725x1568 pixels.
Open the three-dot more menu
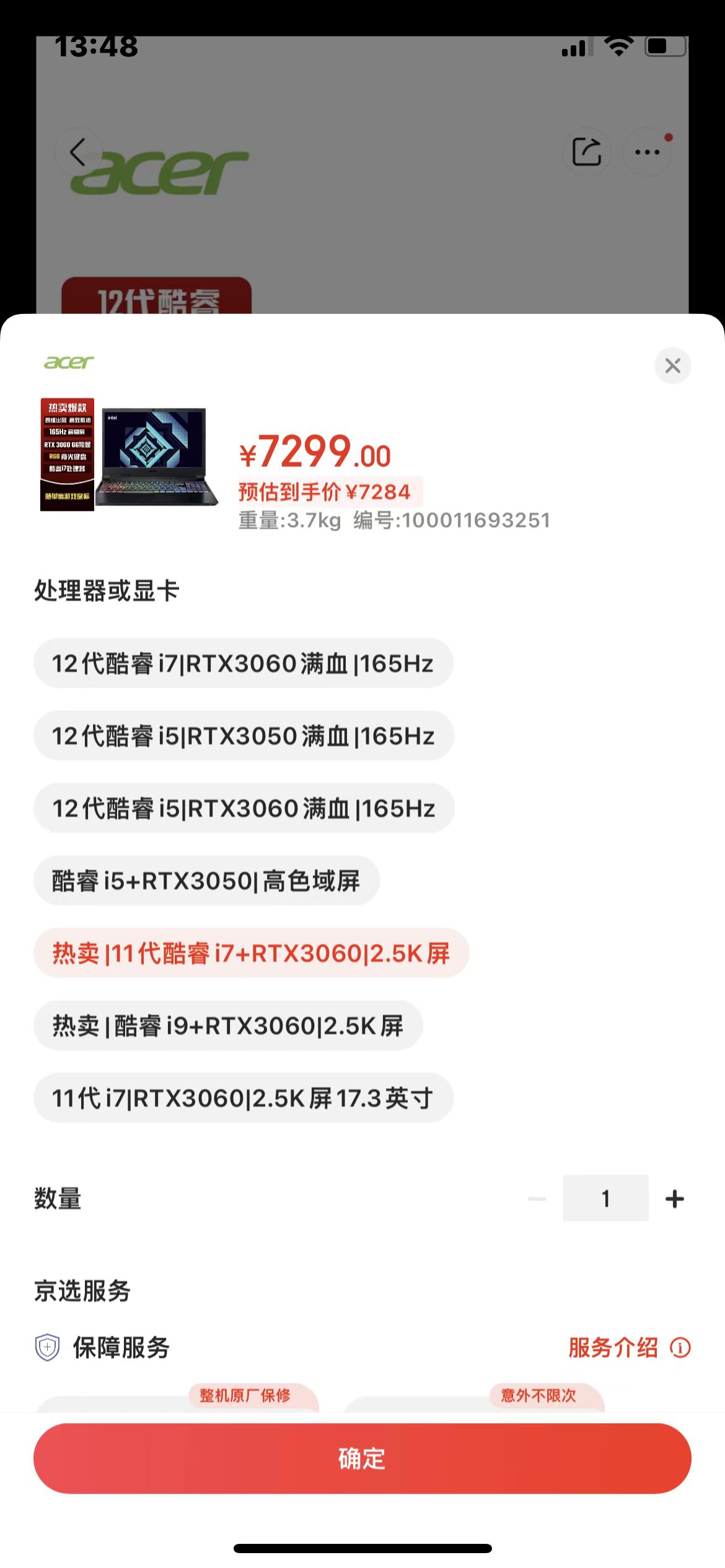(648, 152)
